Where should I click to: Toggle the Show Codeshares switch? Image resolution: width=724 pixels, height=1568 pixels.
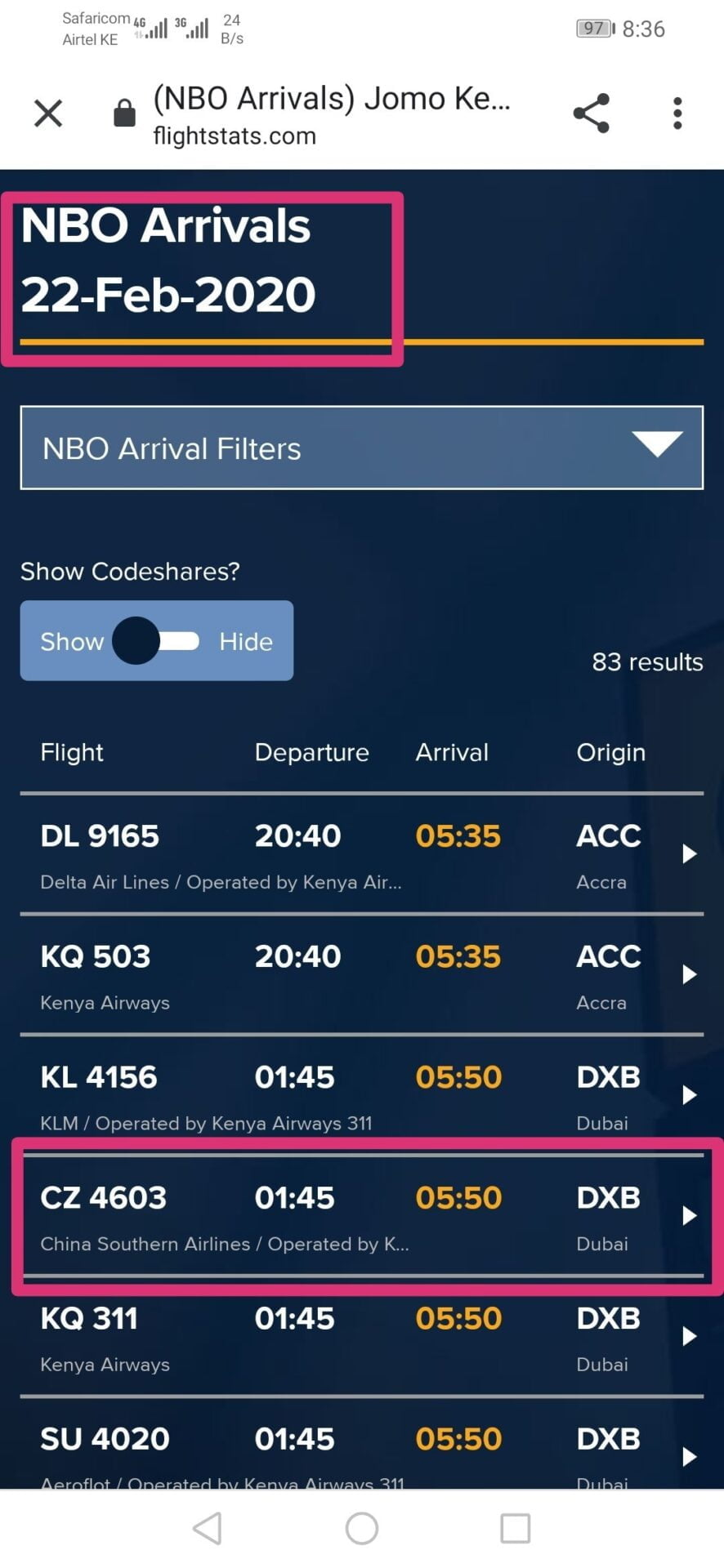tap(156, 641)
